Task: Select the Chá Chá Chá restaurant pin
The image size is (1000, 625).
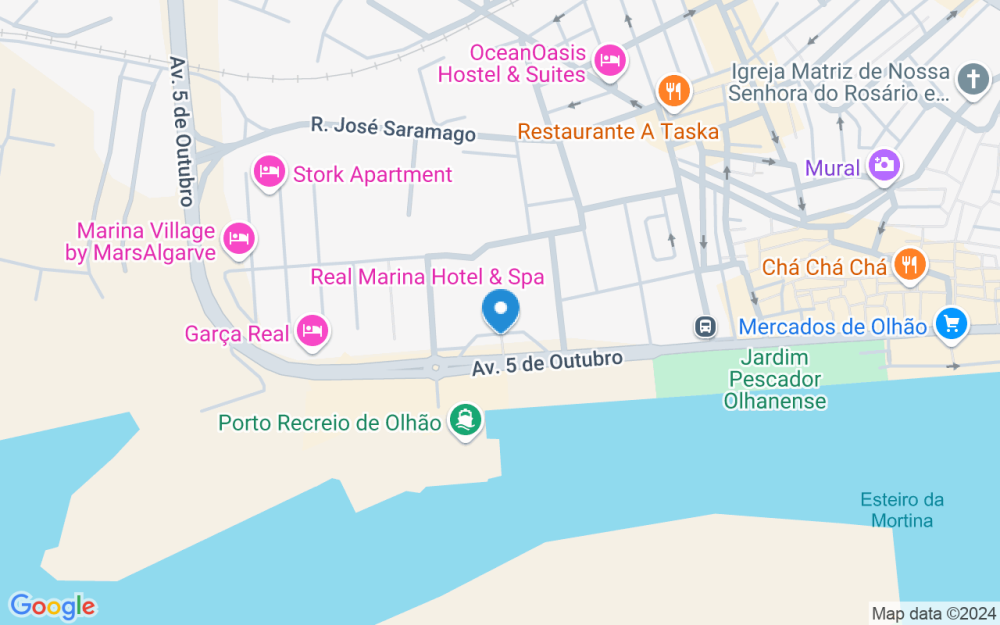Action: (x=910, y=265)
